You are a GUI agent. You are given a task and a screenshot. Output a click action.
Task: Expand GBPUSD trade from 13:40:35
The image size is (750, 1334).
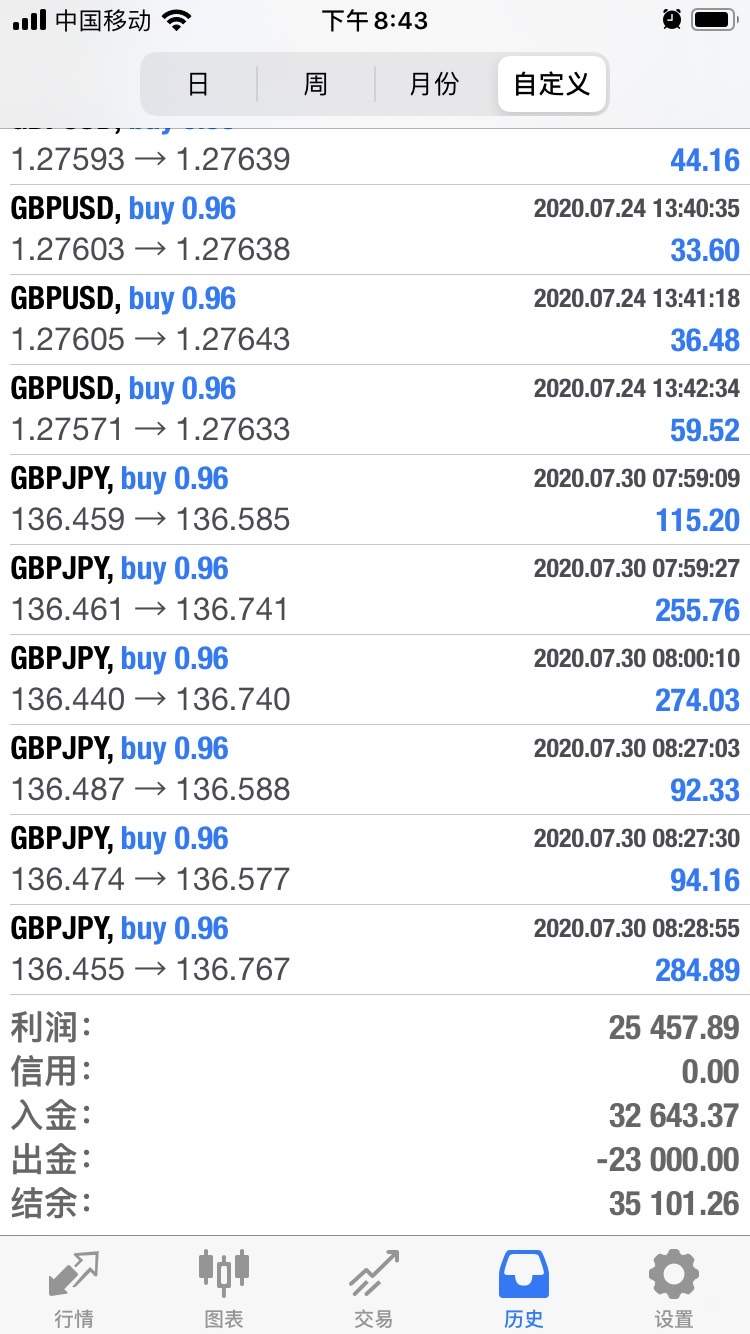point(375,230)
